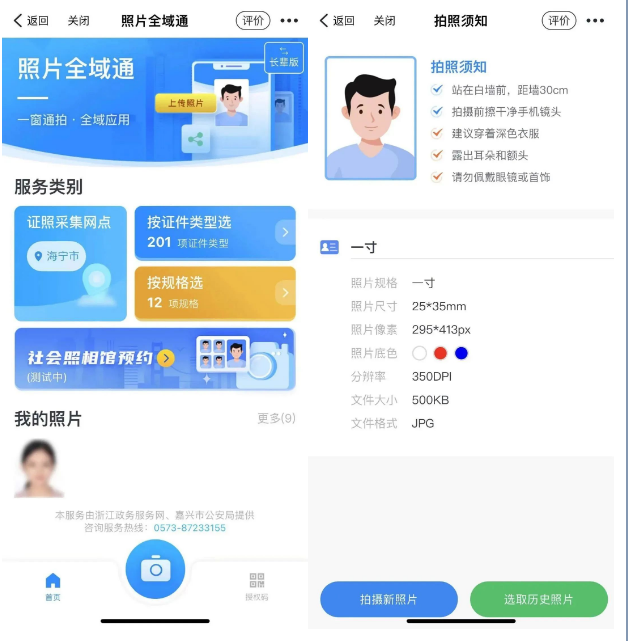
Task: Go back from 照片全域通 page
Action: click(x=30, y=20)
